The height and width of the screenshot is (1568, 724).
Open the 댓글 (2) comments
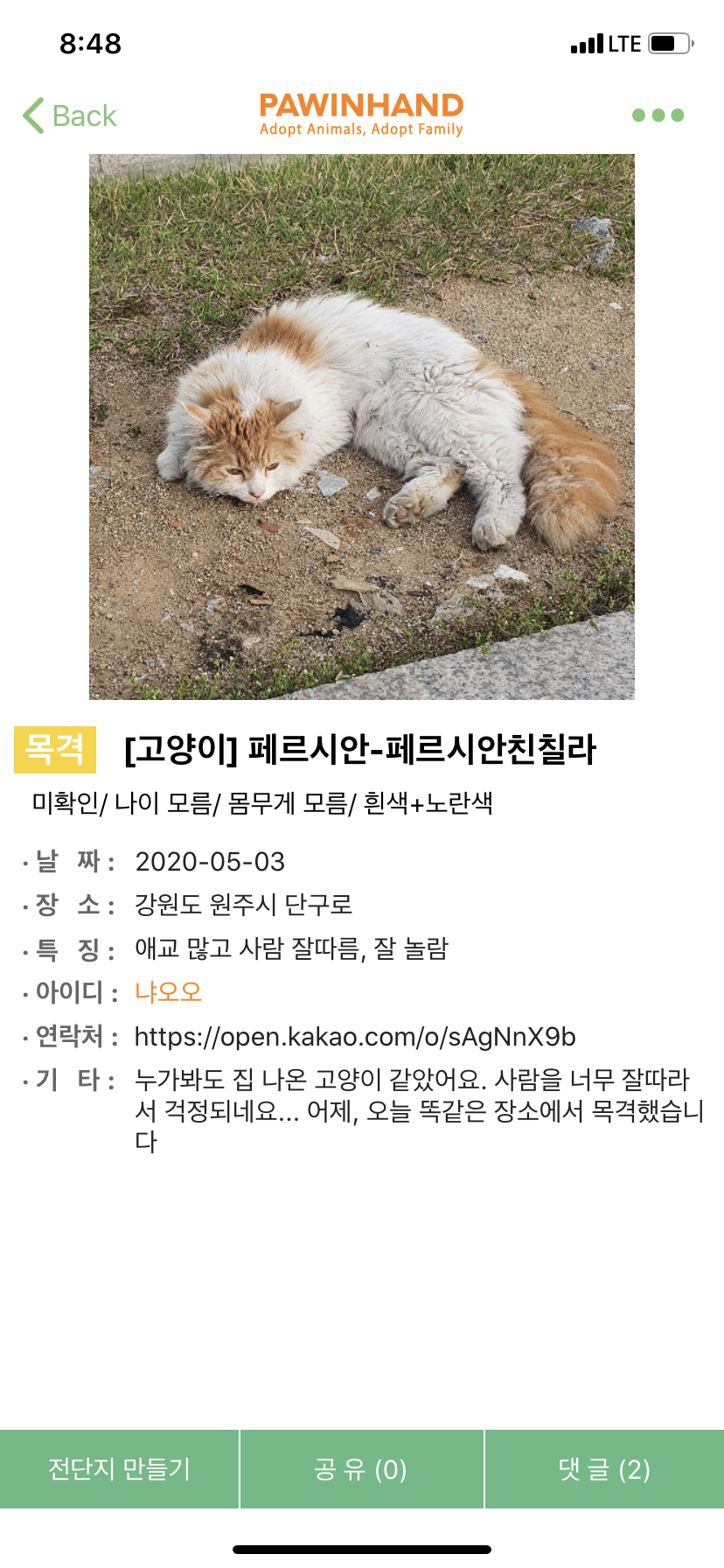pyautogui.click(x=604, y=1469)
